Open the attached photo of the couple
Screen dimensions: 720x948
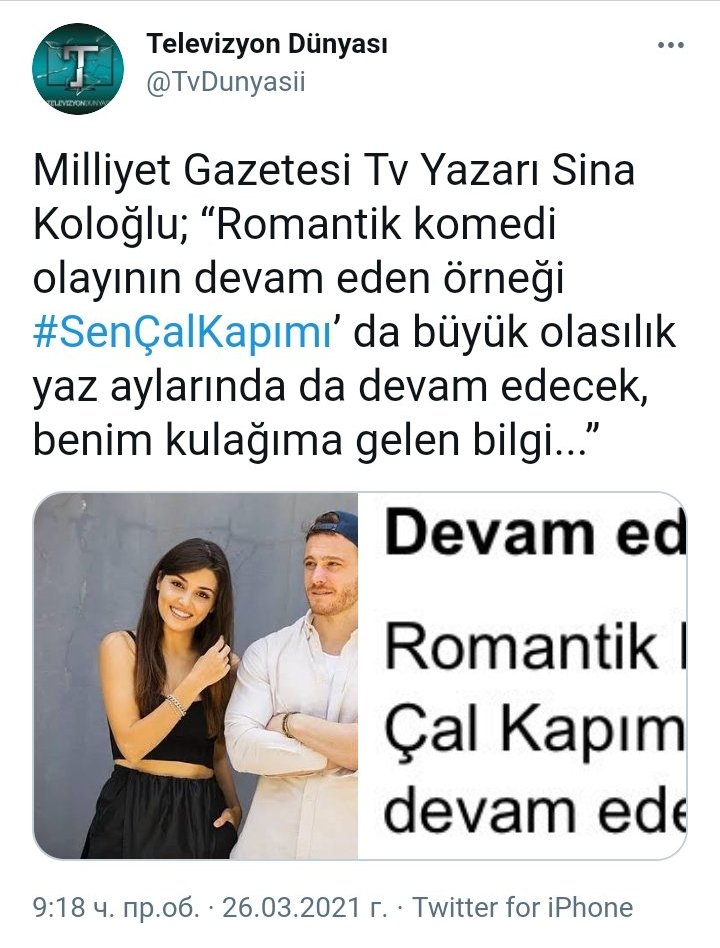[x=196, y=676]
